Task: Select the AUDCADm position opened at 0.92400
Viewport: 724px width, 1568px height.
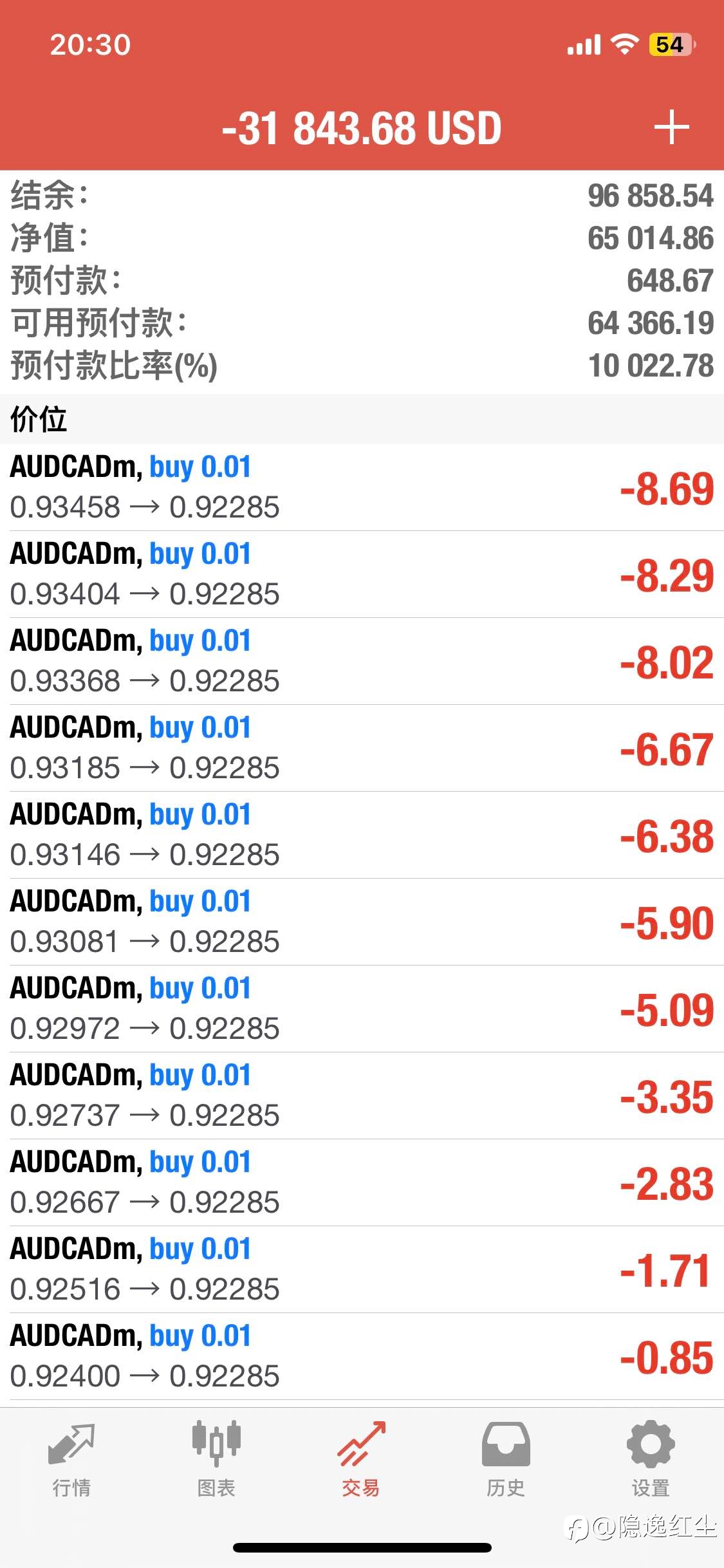Action: (362, 1356)
